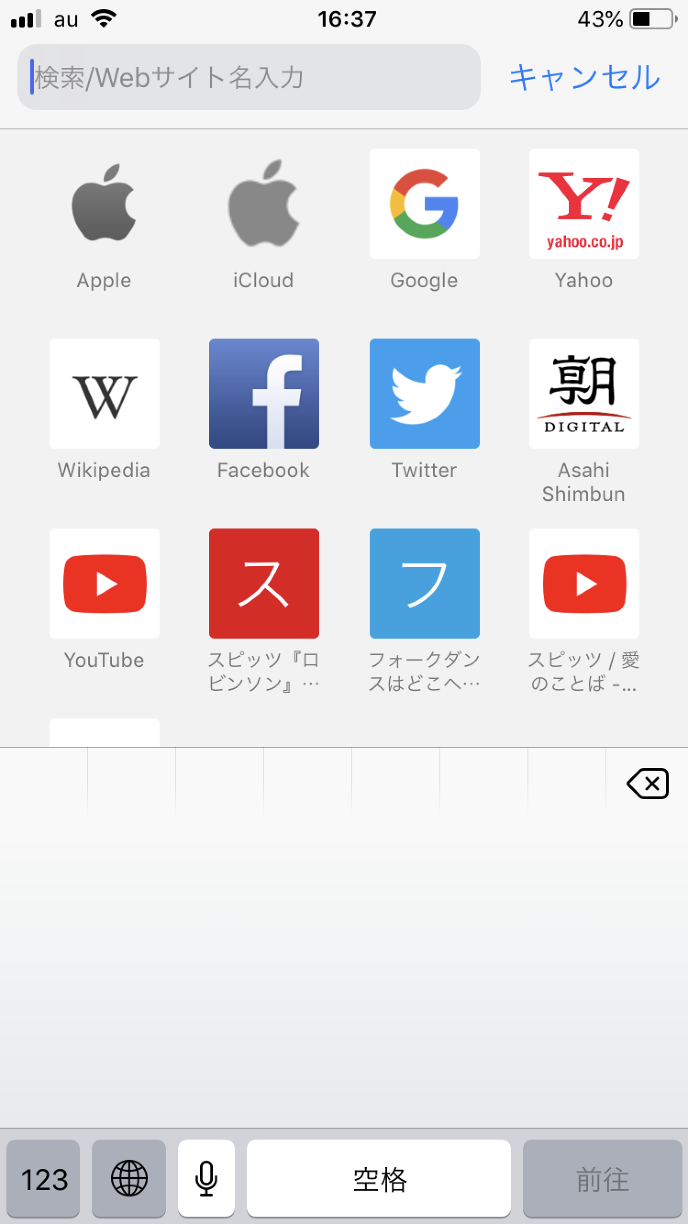Tap the 空格 space key
688x1224 pixels.
click(379, 1179)
